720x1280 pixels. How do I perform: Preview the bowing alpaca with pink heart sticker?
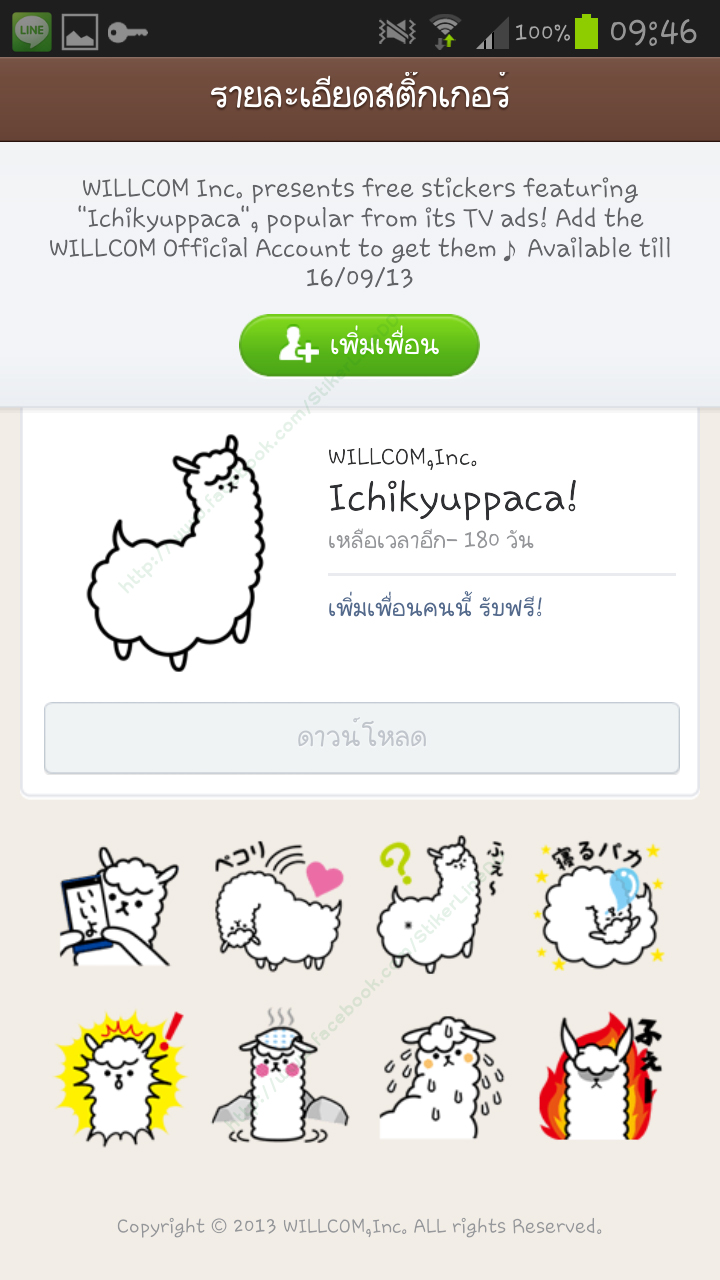pos(279,905)
